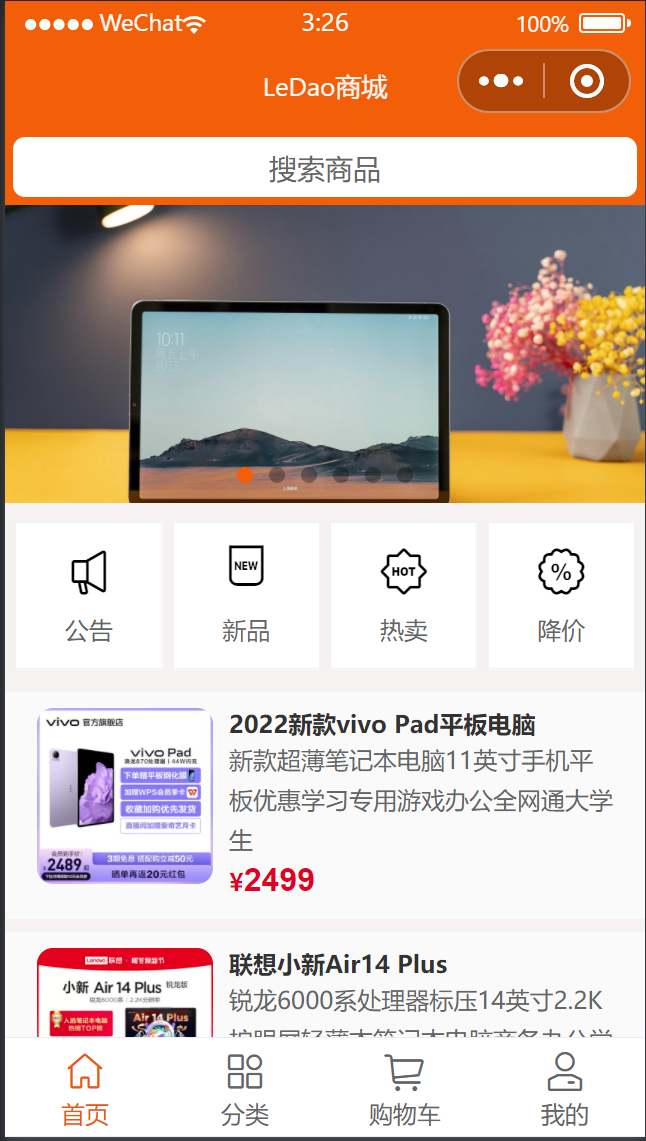This screenshot has height=1141, width=646.
Task: Open the 联想小新Air14 Plus product card
Action: 324,985
